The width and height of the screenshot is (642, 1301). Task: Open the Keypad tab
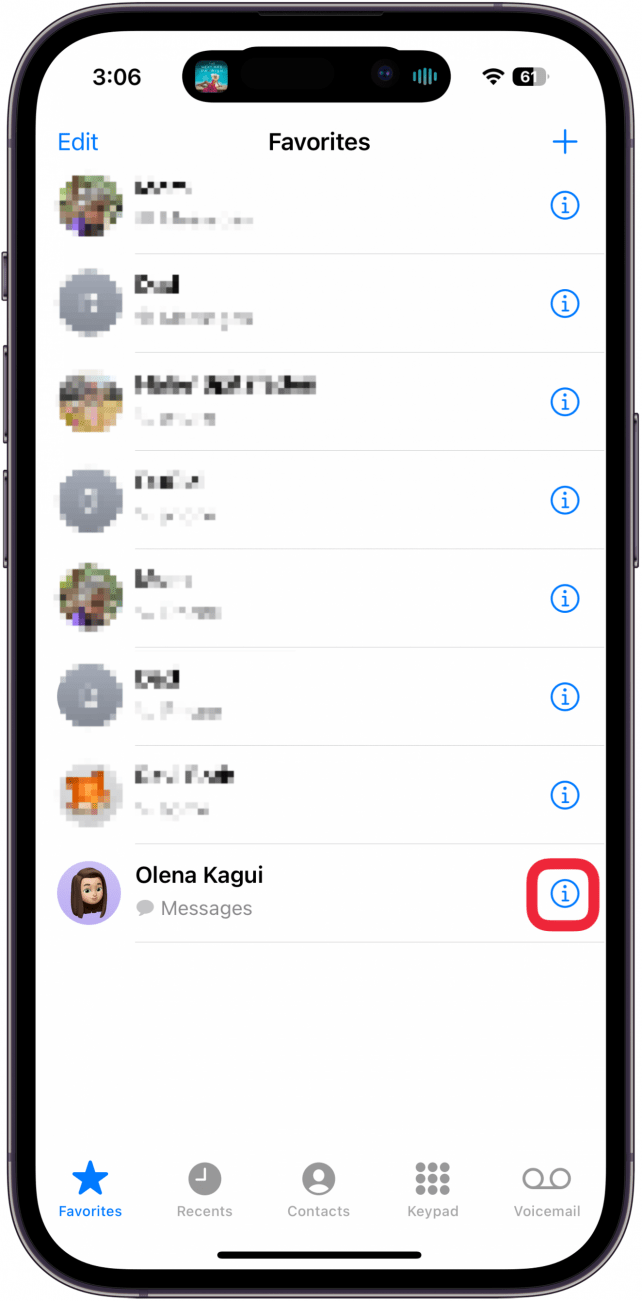click(432, 1190)
